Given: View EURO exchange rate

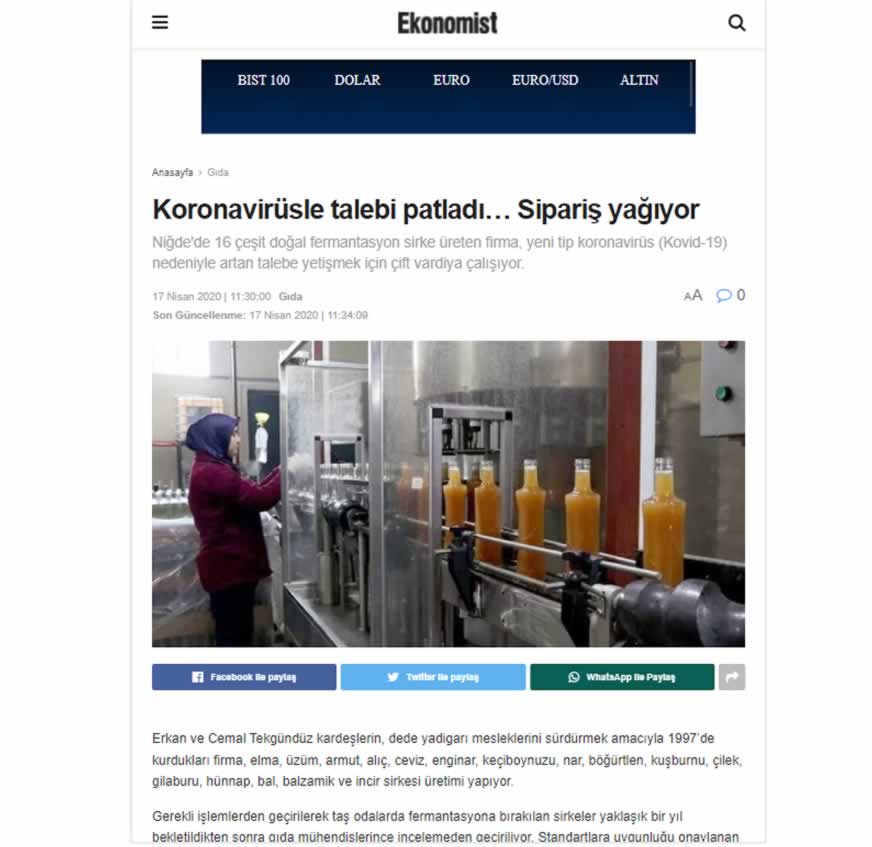Looking at the screenshot, I should click(451, 81).
